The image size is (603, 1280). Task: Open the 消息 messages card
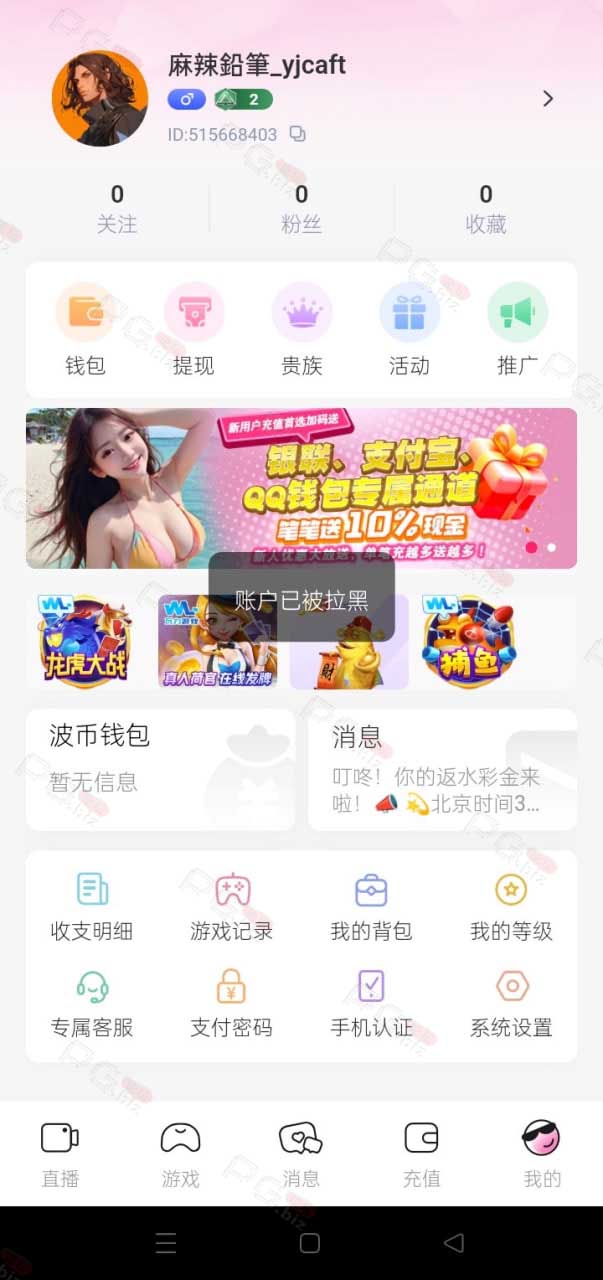click(x=442, y=769)
